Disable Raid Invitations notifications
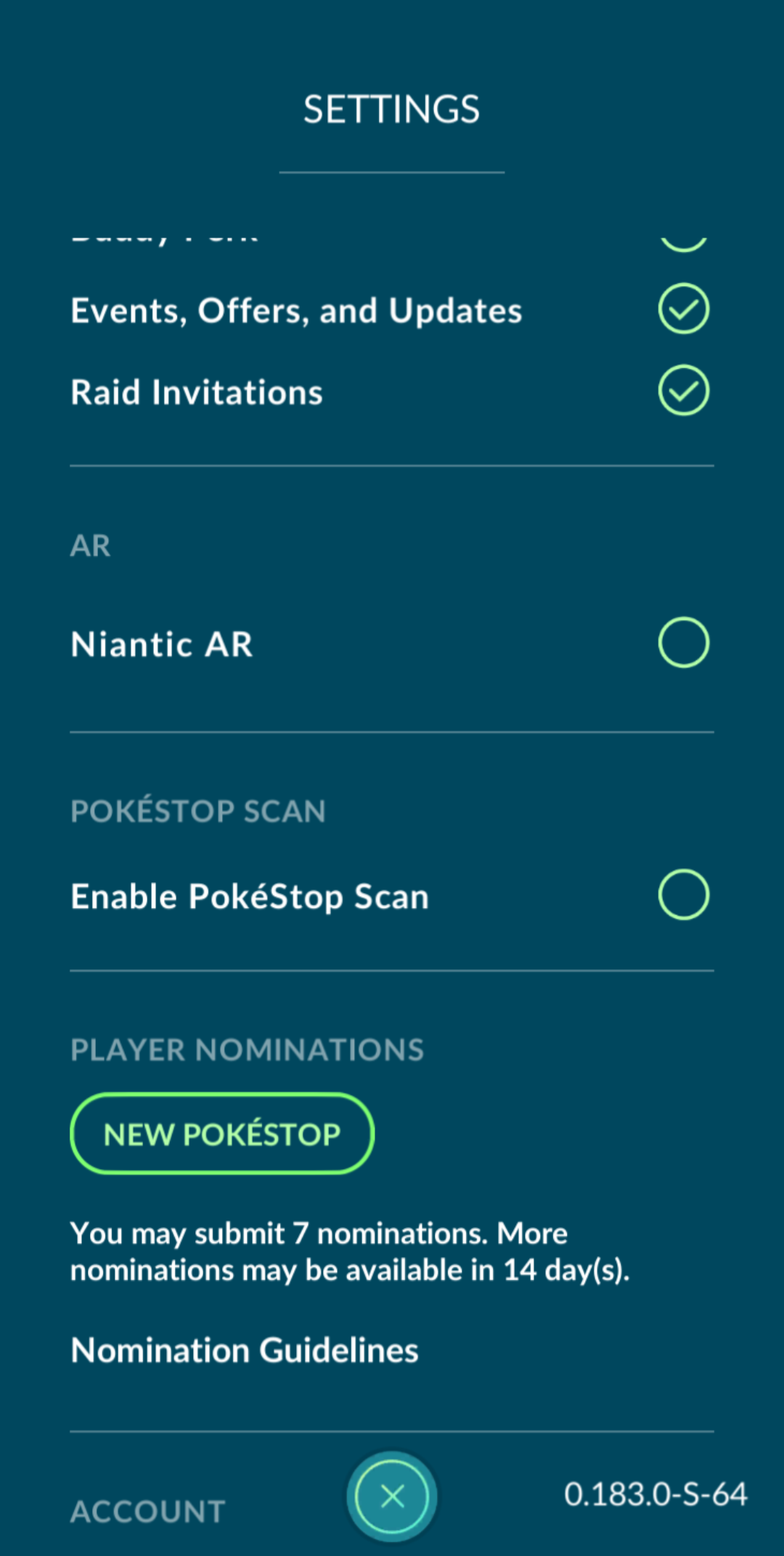 point(683,391)
